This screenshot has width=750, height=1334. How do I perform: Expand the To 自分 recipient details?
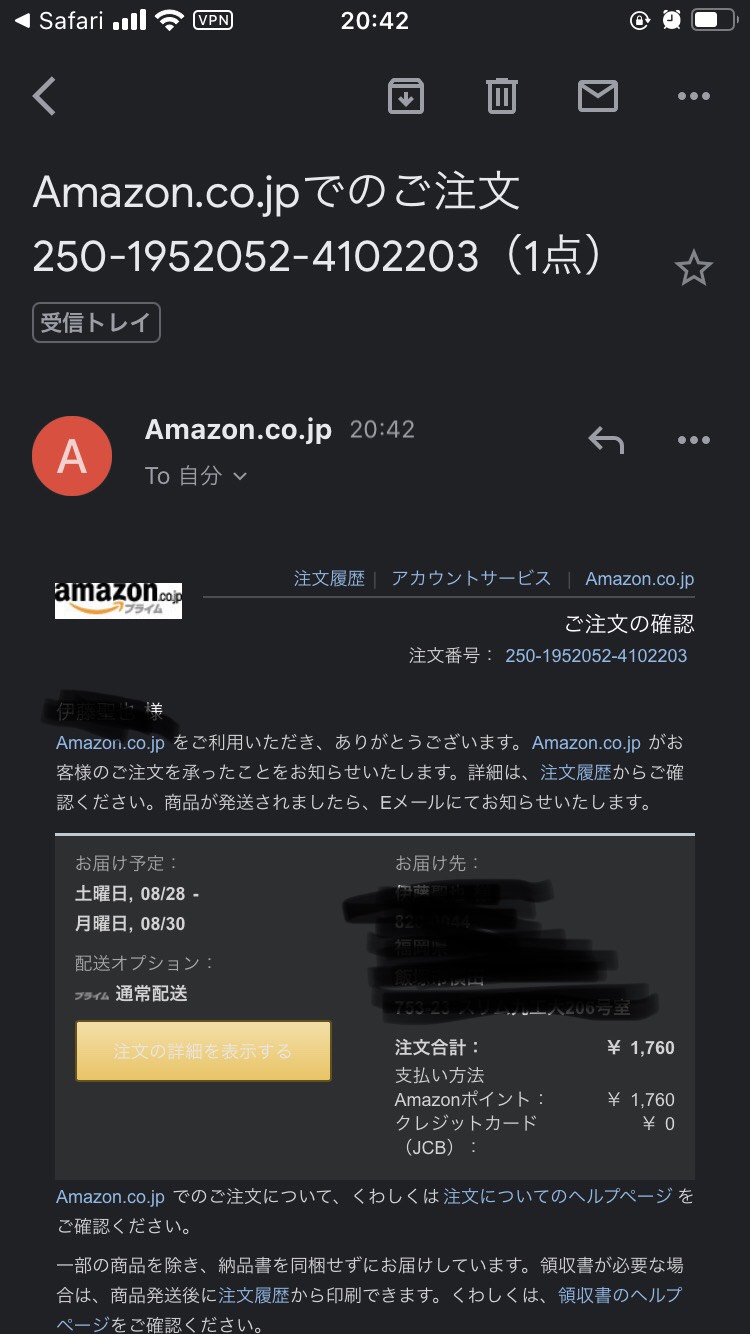click(x=195, y=476)
